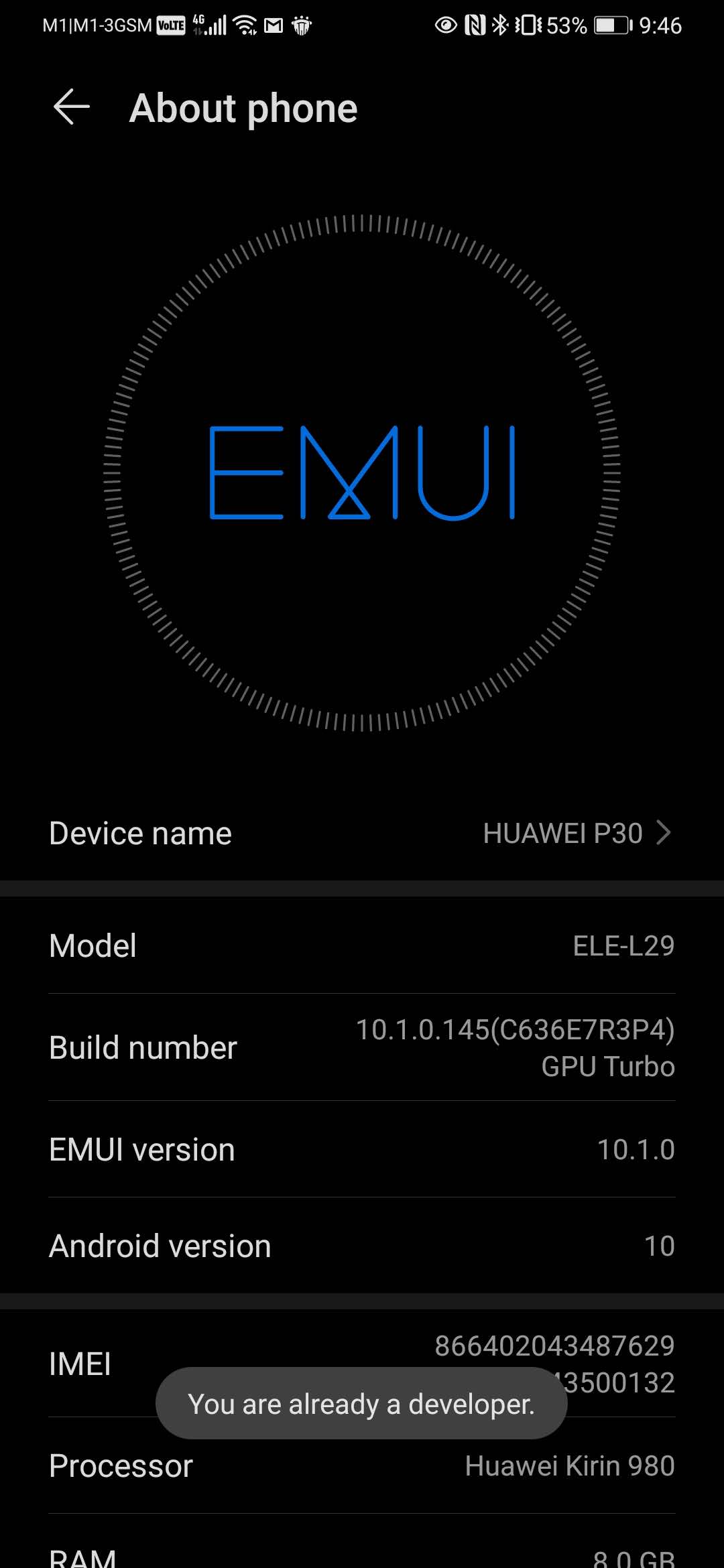The width and height of the screenshot is (724, 1568).
Task: Tap the Android version row
Action: click(x=362, y=1246)
